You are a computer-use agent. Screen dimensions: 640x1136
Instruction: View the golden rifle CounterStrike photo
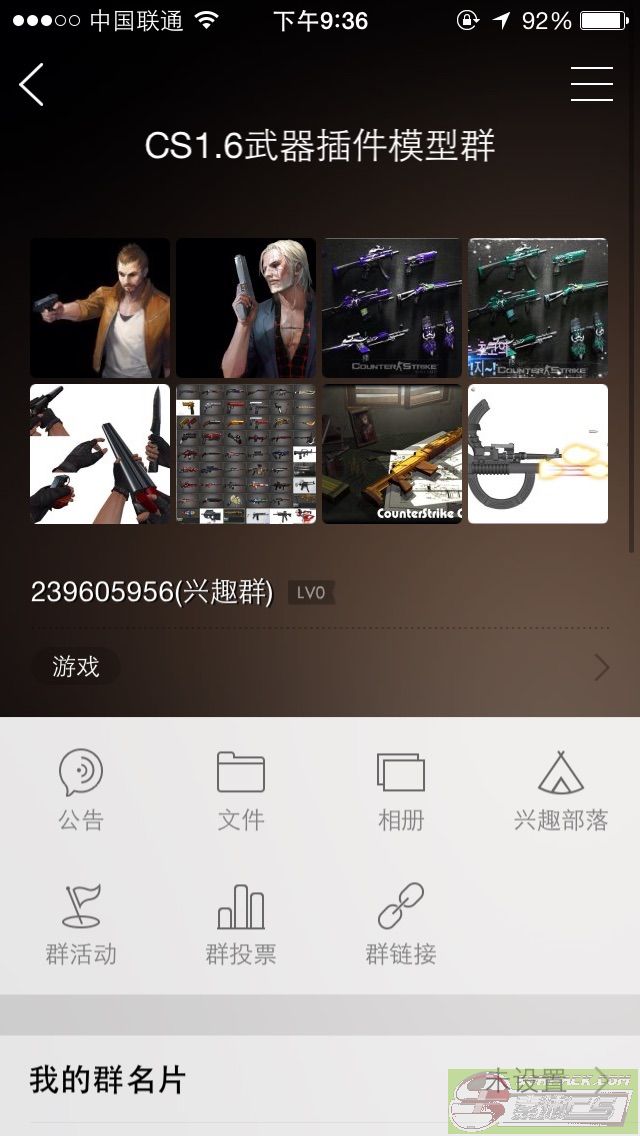coord(392,454)
